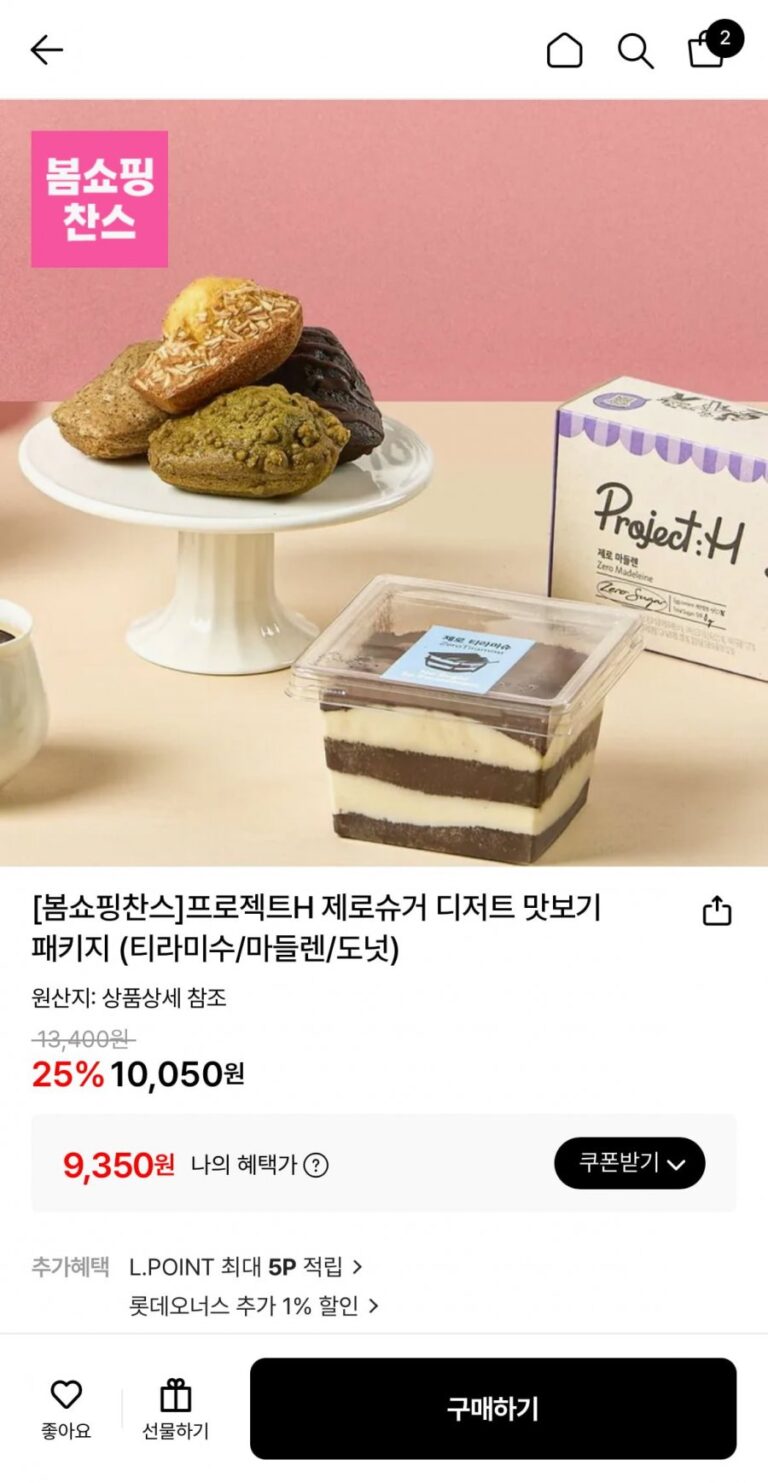This screenshot has width=768, height=1483.
Task: Tap 구매하기 to buy the product
Action: coord(493,1408)
